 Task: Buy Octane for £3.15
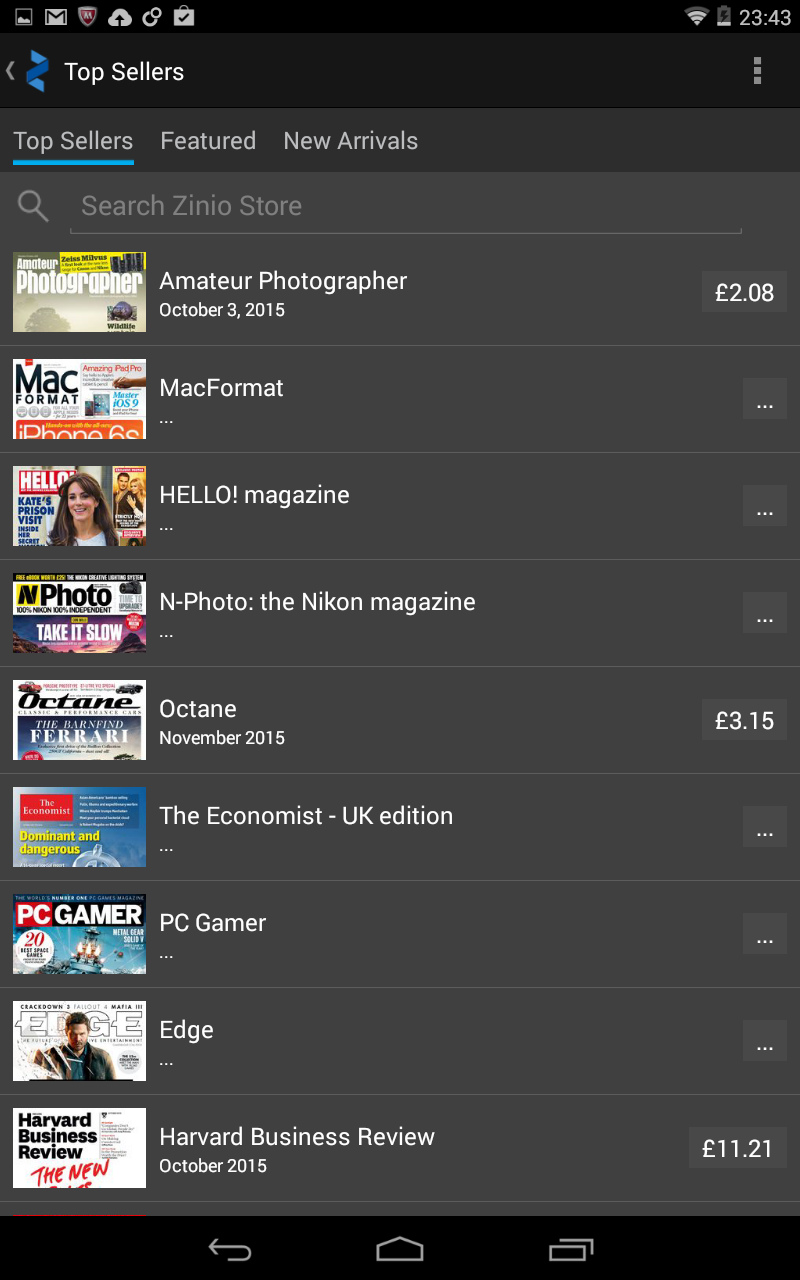(x=744, y=720)
